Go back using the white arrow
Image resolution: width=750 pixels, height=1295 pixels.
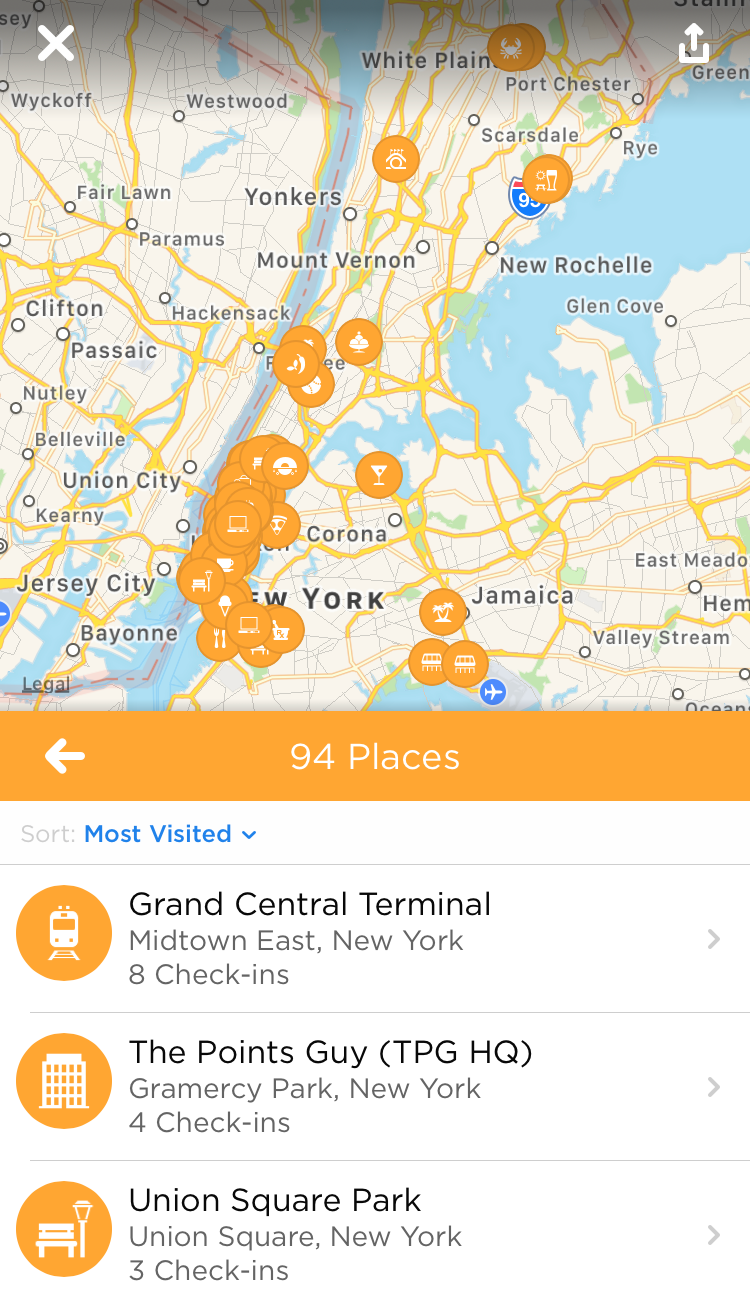(65, 757)
